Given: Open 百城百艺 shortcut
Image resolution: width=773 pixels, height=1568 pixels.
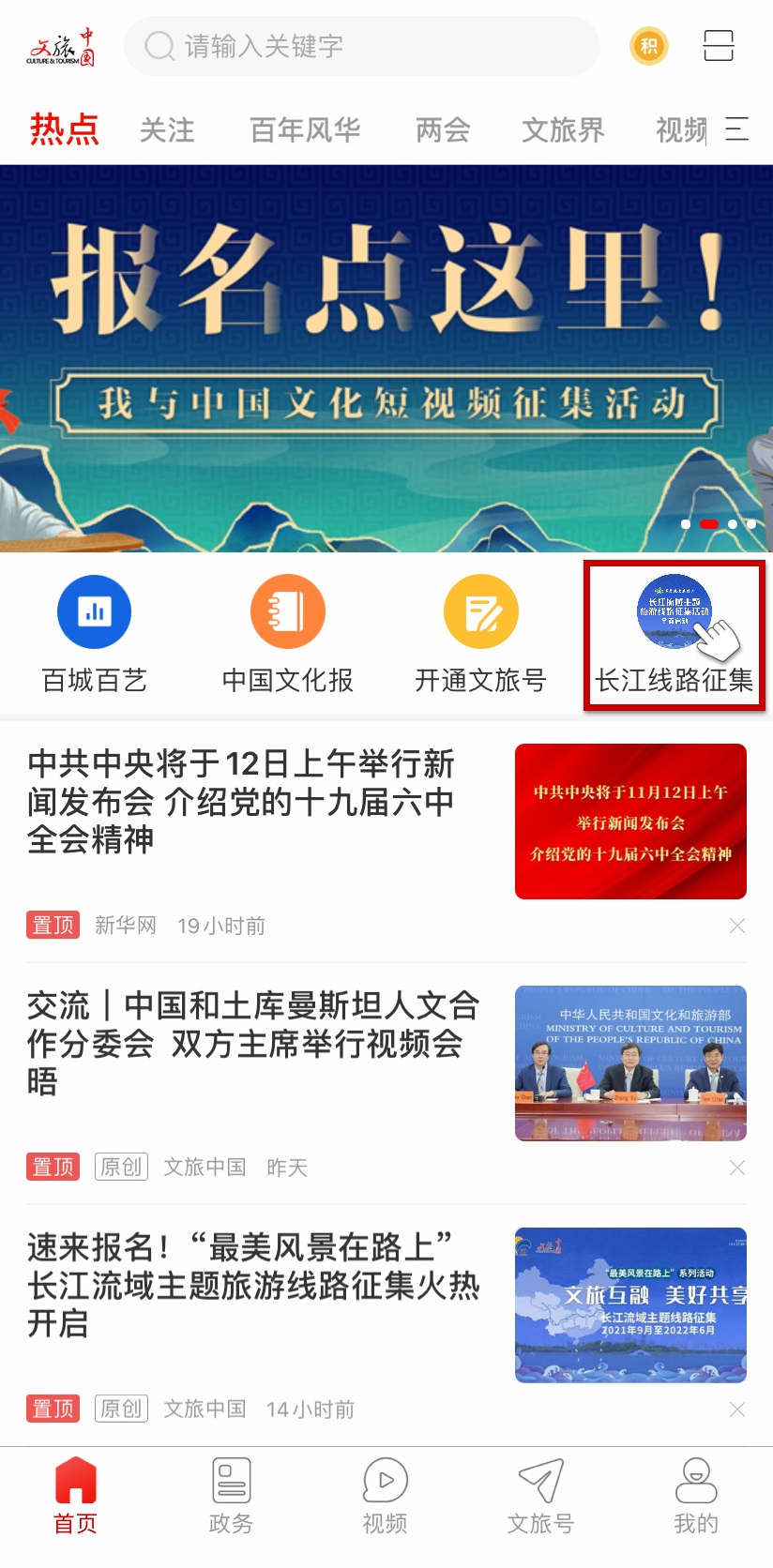Looking at the screenshot, I should click(95, 635).
